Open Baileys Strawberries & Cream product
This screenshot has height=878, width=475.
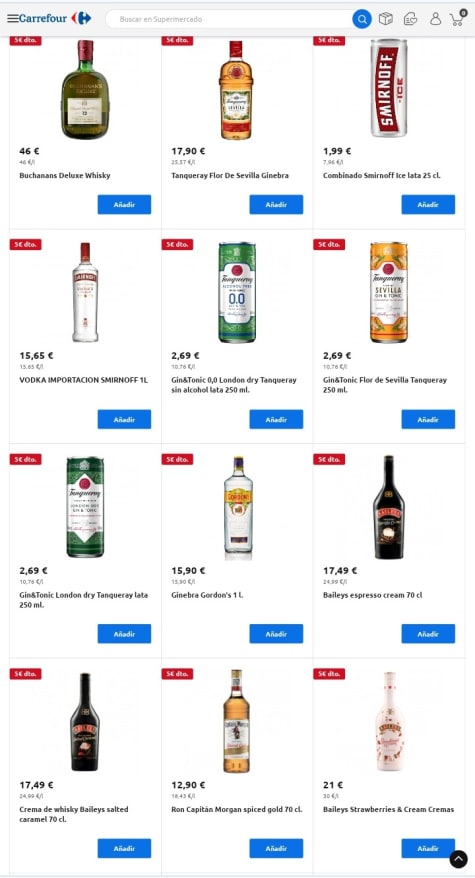(388, 809)
